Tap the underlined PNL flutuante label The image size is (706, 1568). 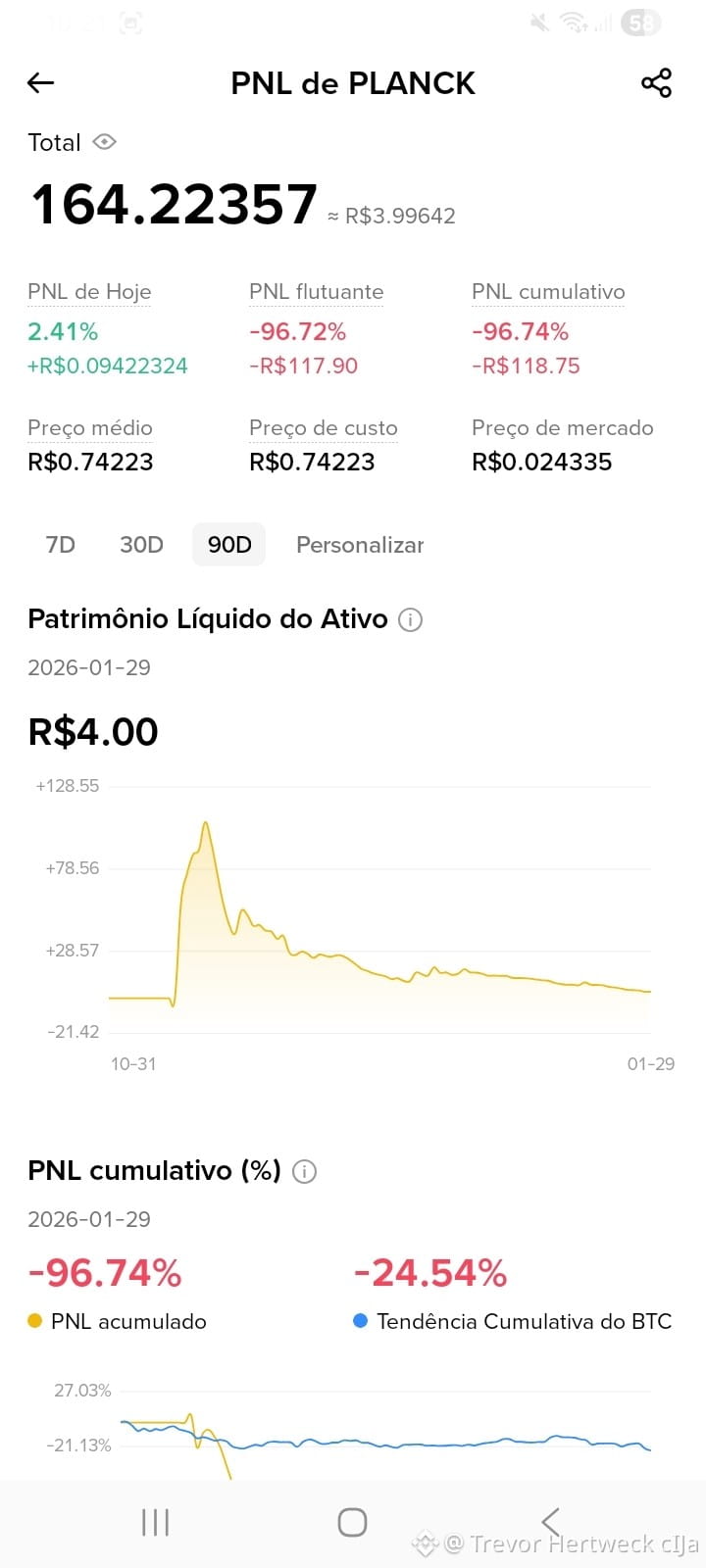click(316, 292)
